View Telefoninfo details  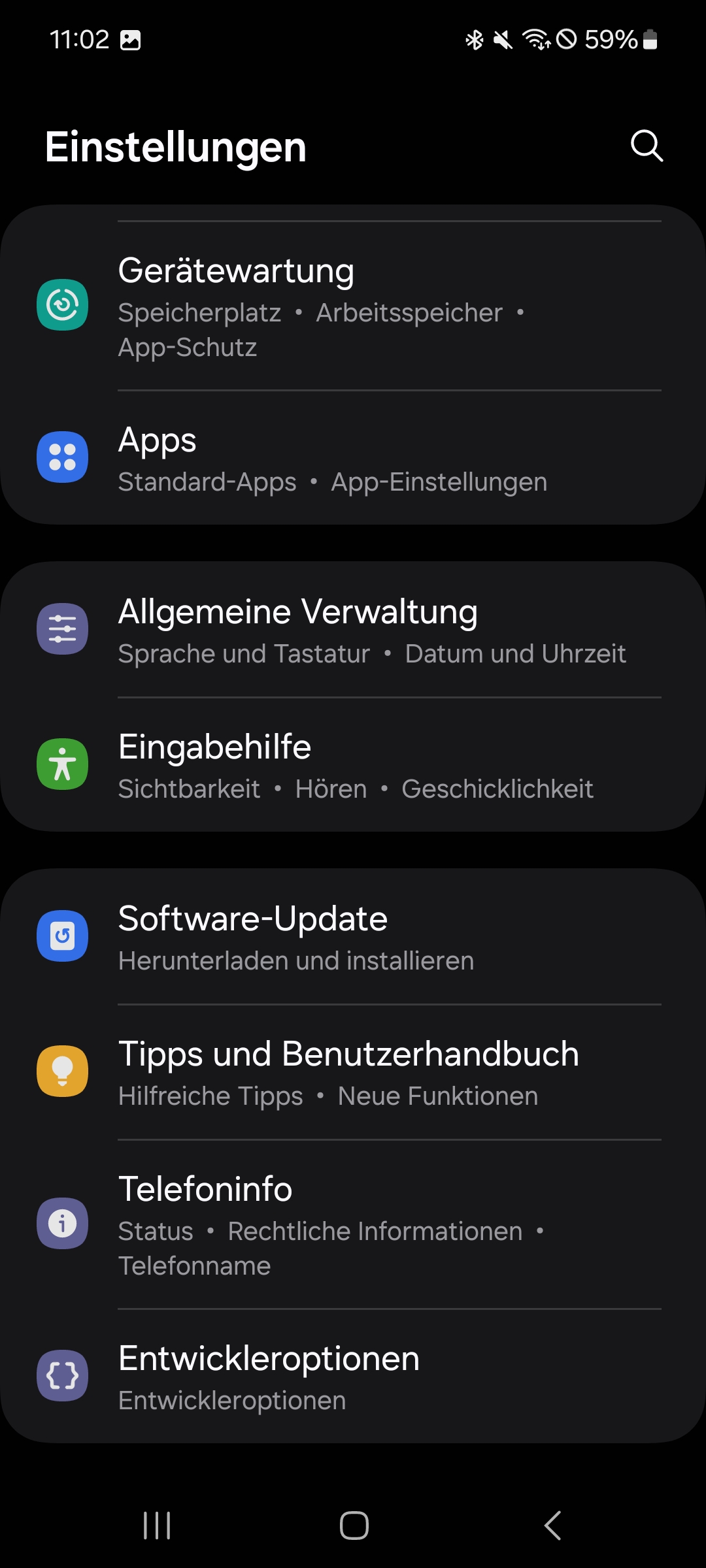(x=353, y=1224)
